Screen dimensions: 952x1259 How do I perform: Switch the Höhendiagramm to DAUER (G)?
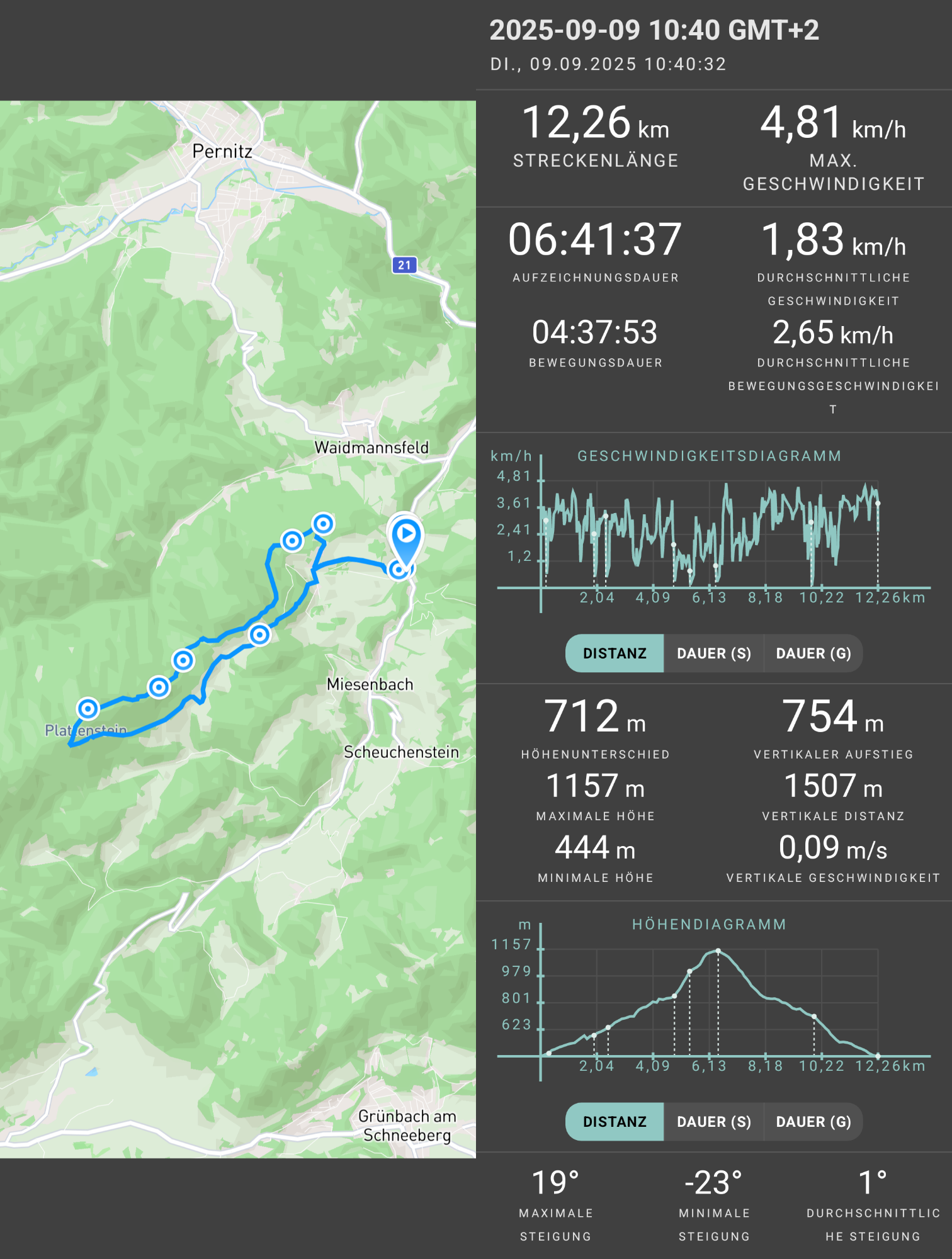[813, 1122]
